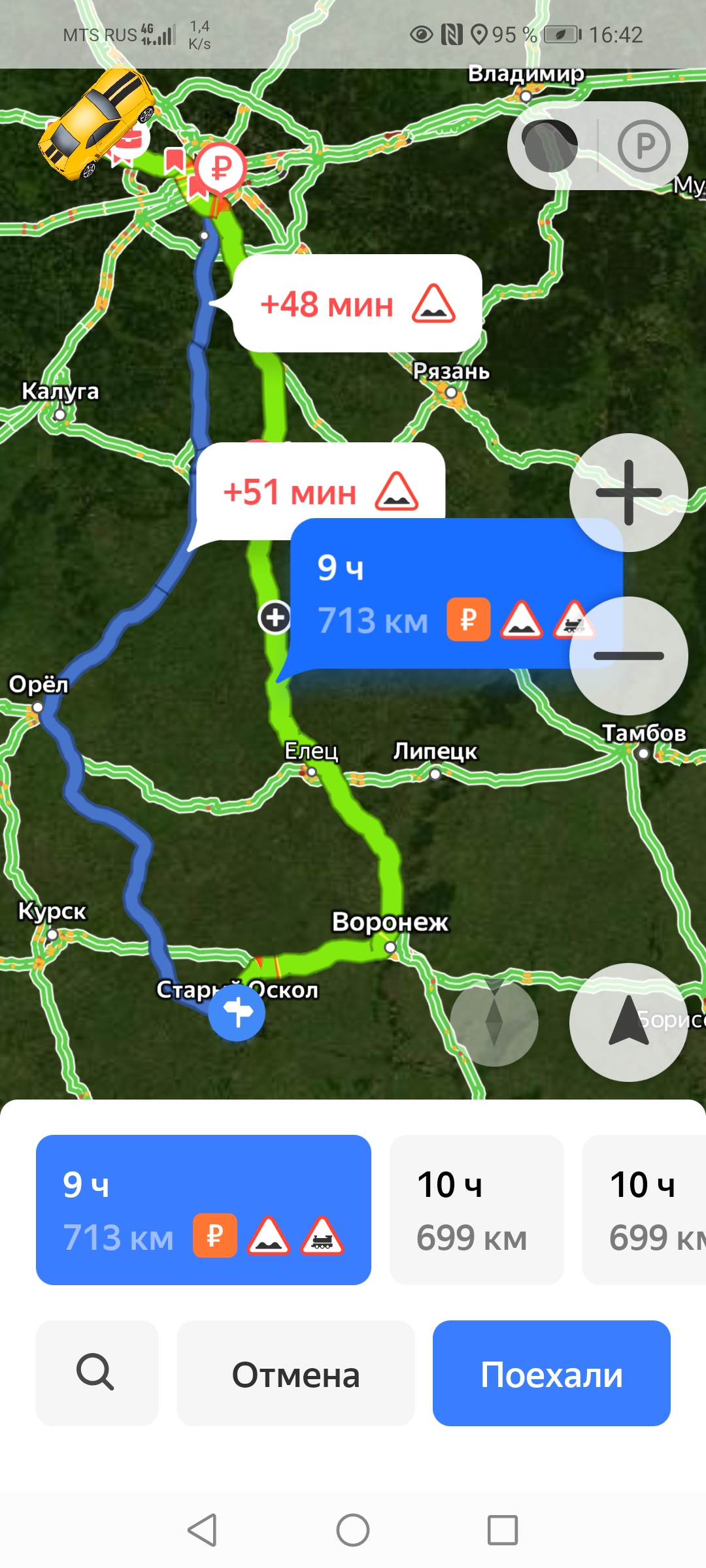Choose the first 10 ч 699 км route card

click(477, 1210)
